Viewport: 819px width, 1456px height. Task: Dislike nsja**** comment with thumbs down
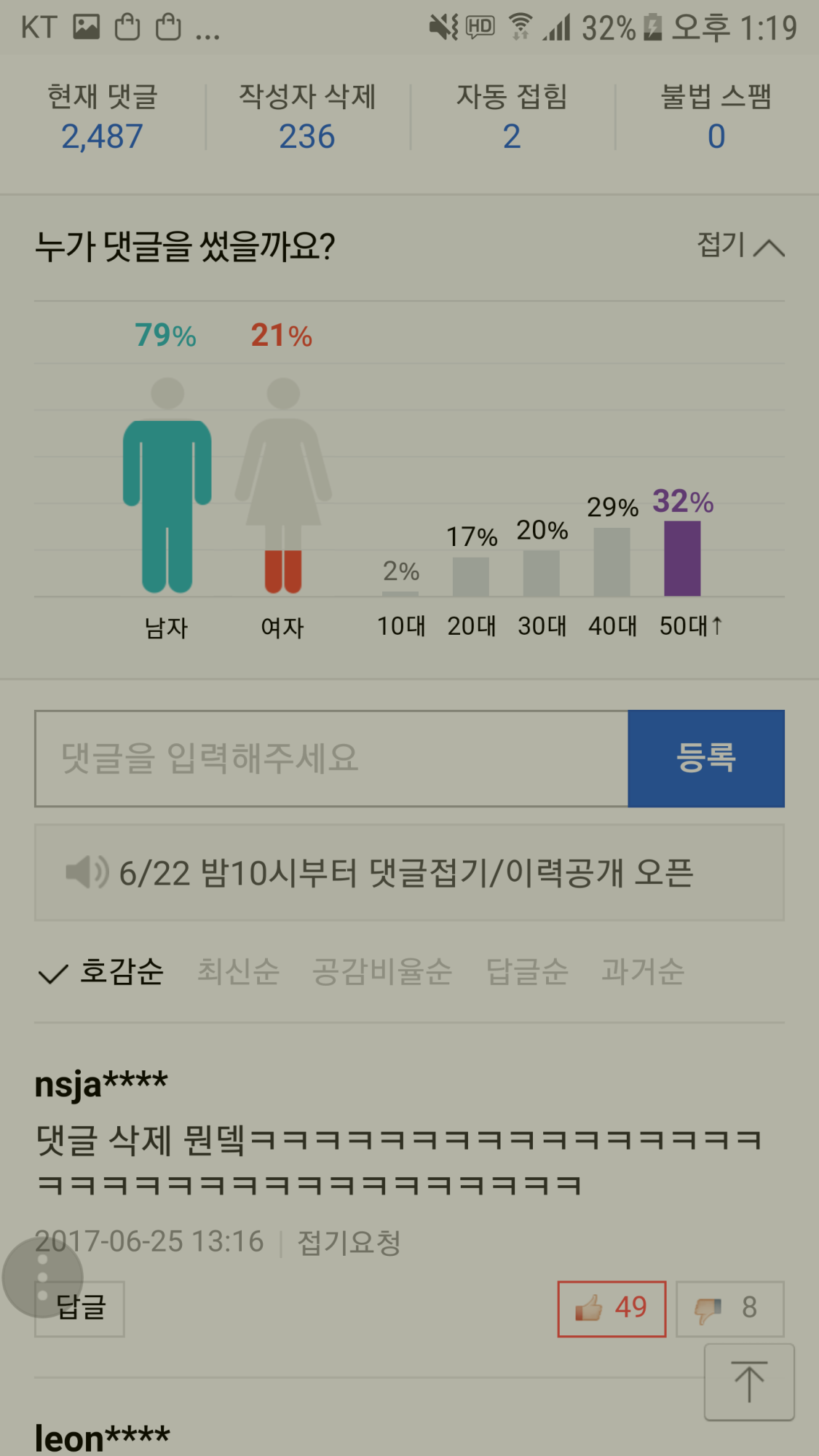point(729,1308)
